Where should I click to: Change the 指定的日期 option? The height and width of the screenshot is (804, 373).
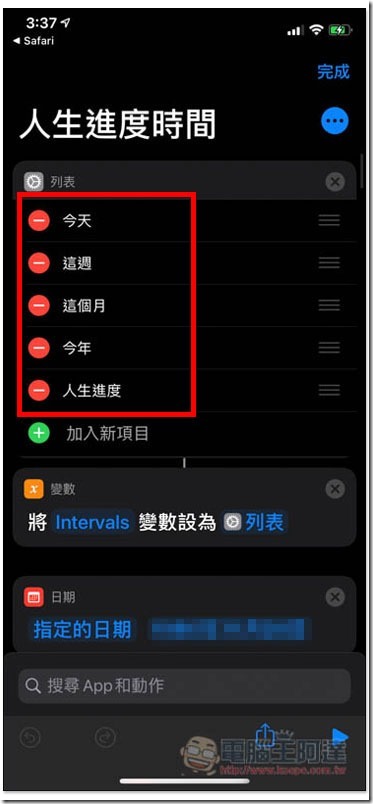(83, 630)
